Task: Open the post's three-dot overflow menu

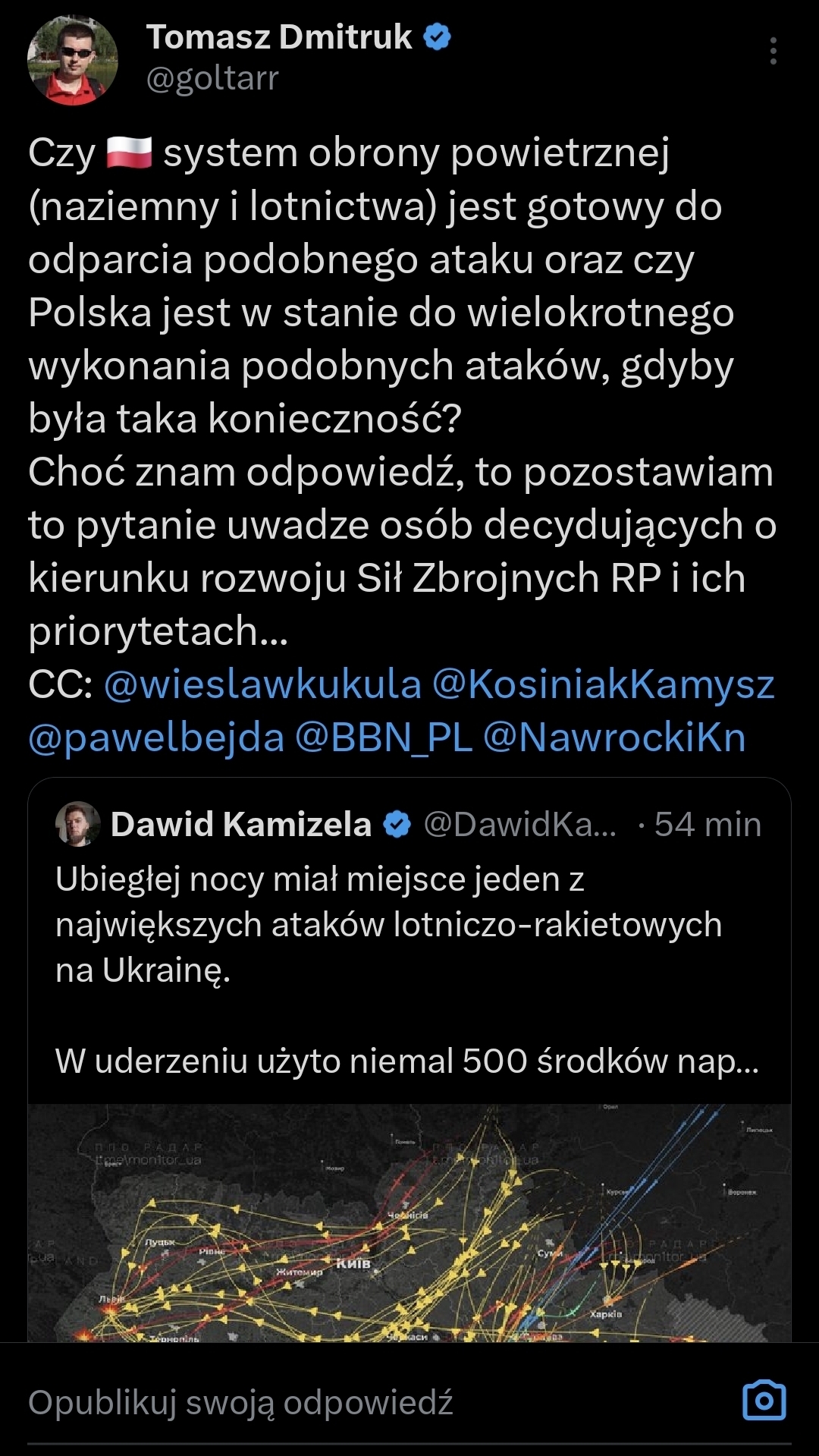Action: [773, 51]
